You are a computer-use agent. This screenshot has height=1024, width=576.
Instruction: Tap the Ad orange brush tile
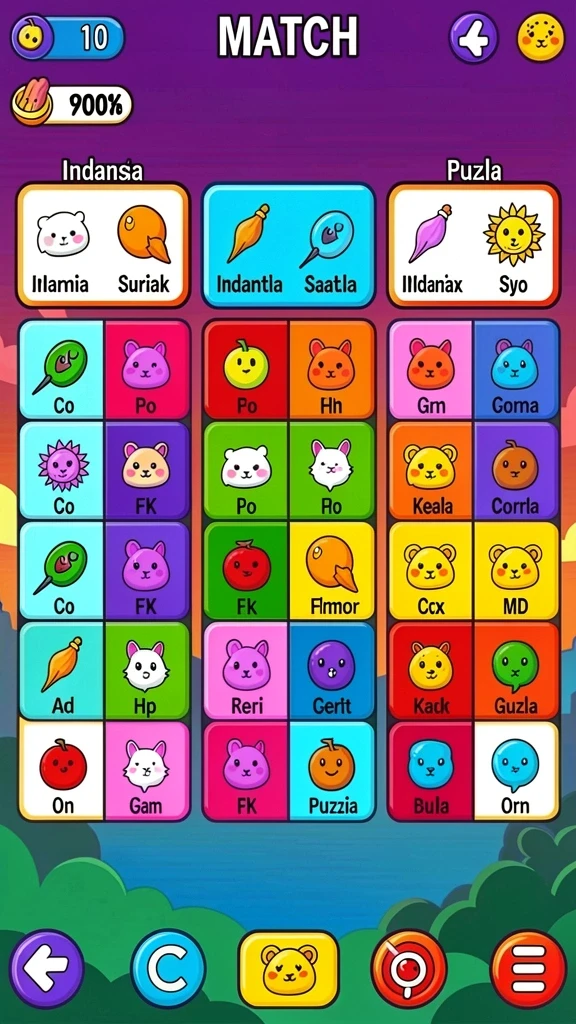click(x=62, y=671)
